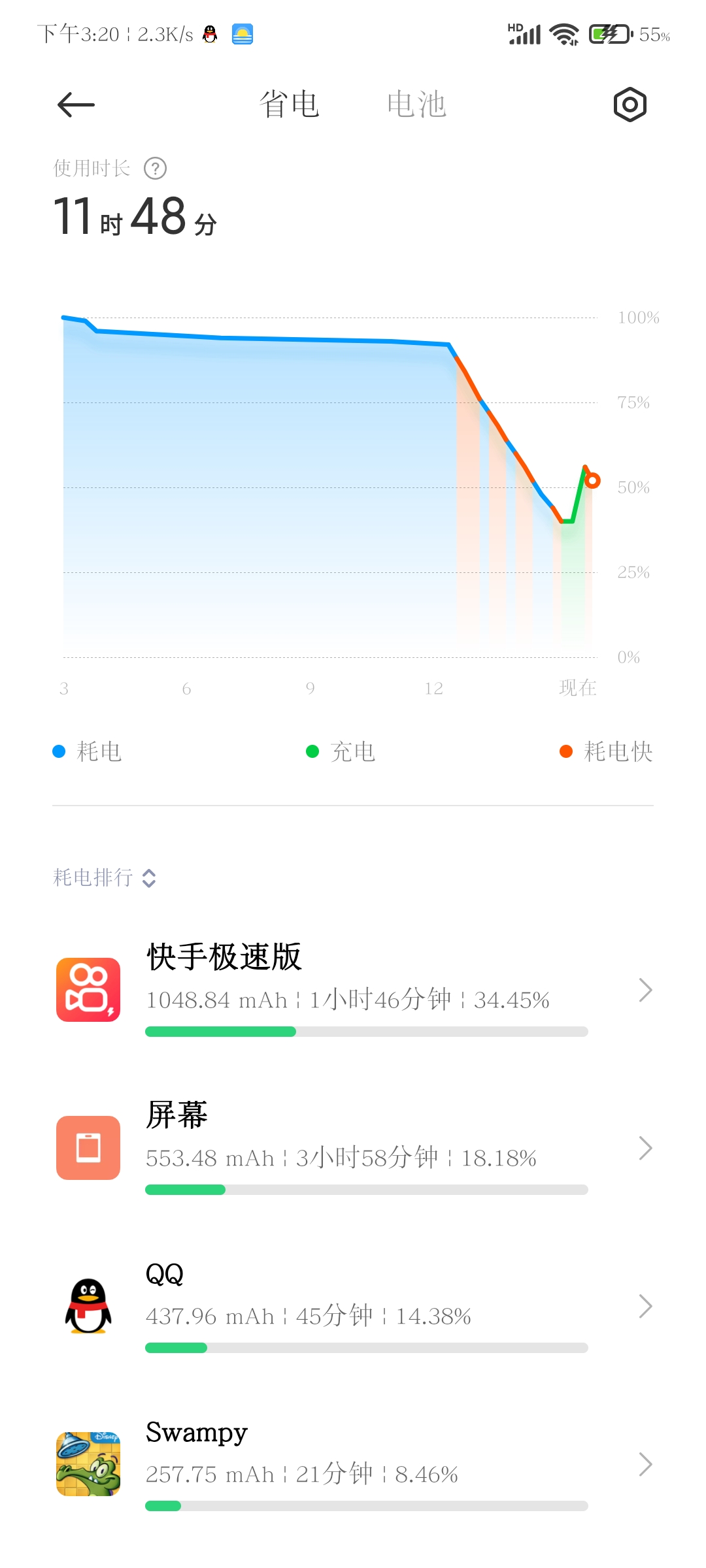Open battery settings gear icon

coord(630,105)
